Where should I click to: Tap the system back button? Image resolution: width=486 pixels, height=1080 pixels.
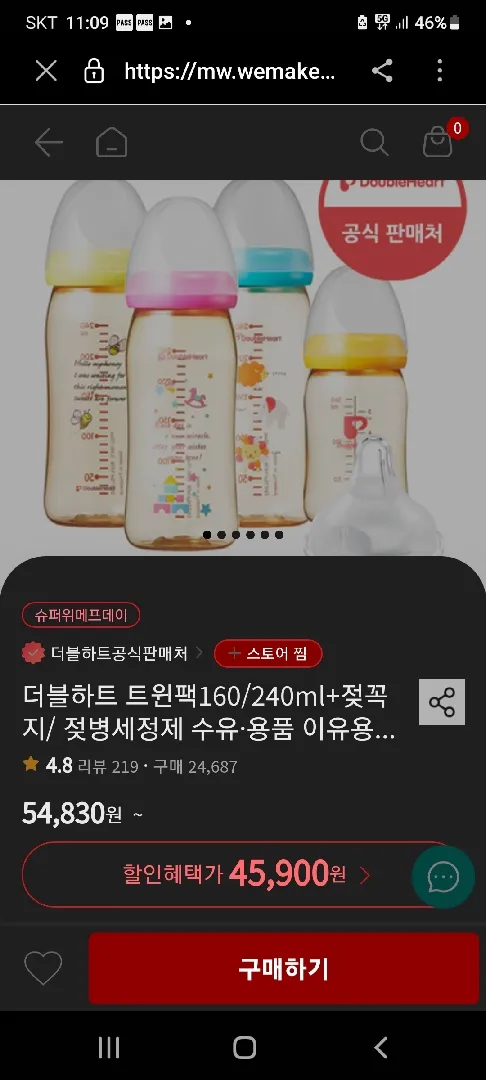click(x=381, y=1047)
